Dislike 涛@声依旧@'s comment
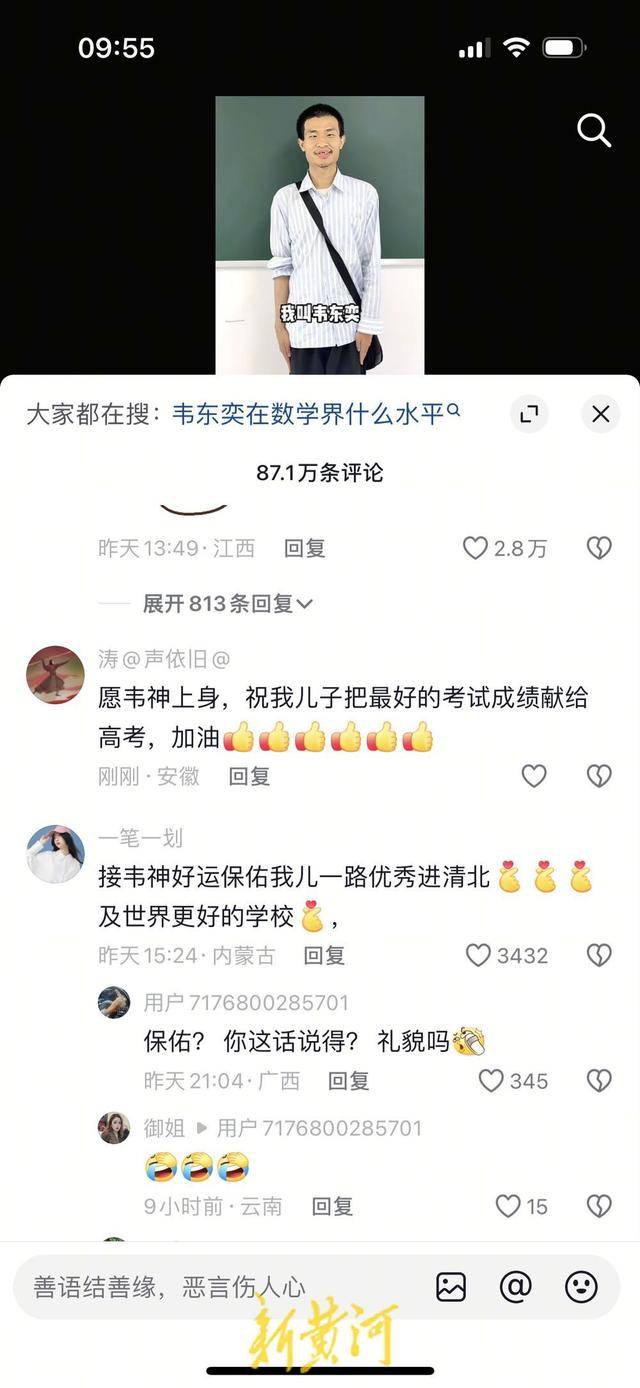The width and height of the screenshot is (640, 1388). [599, 776]
